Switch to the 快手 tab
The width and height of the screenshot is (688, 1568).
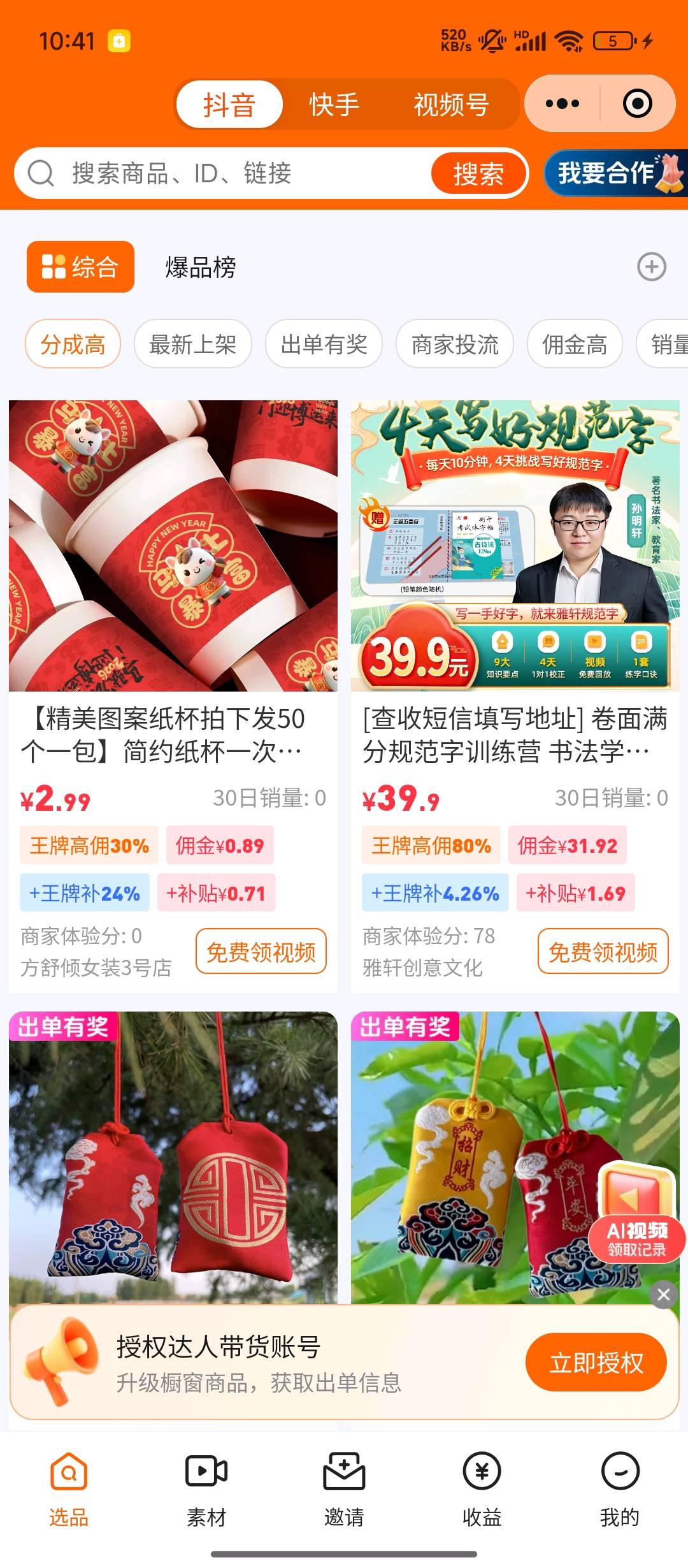click(x=333, y=104)
